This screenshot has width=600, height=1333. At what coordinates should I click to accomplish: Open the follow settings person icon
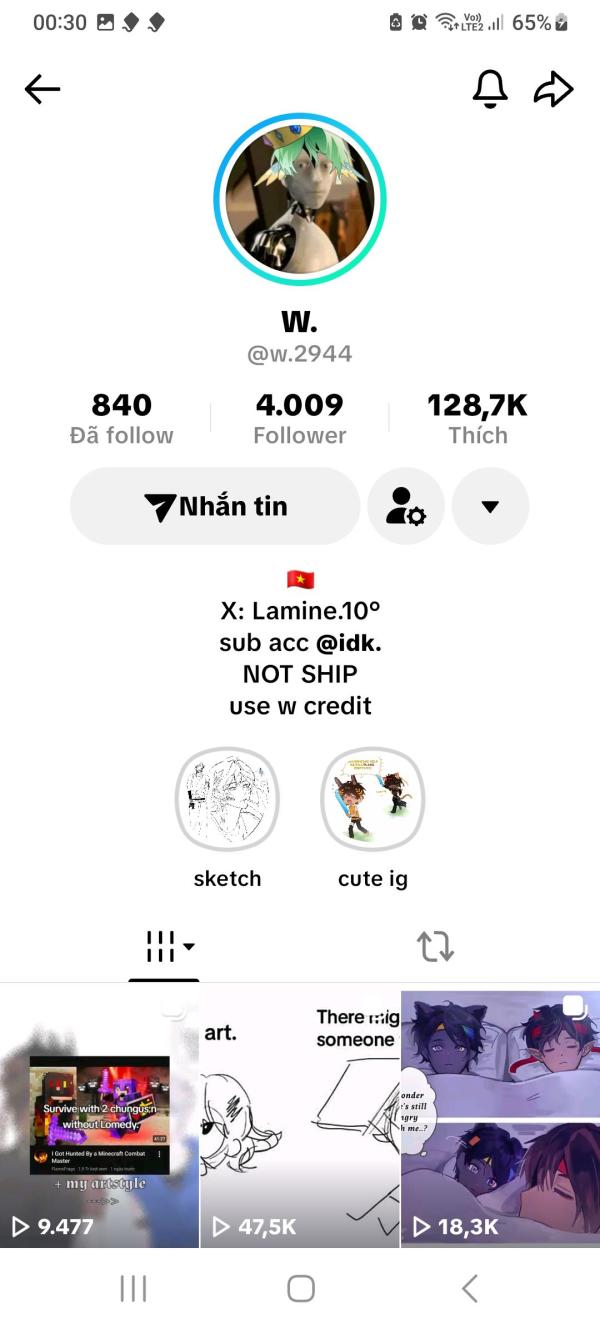coord(406,506)
